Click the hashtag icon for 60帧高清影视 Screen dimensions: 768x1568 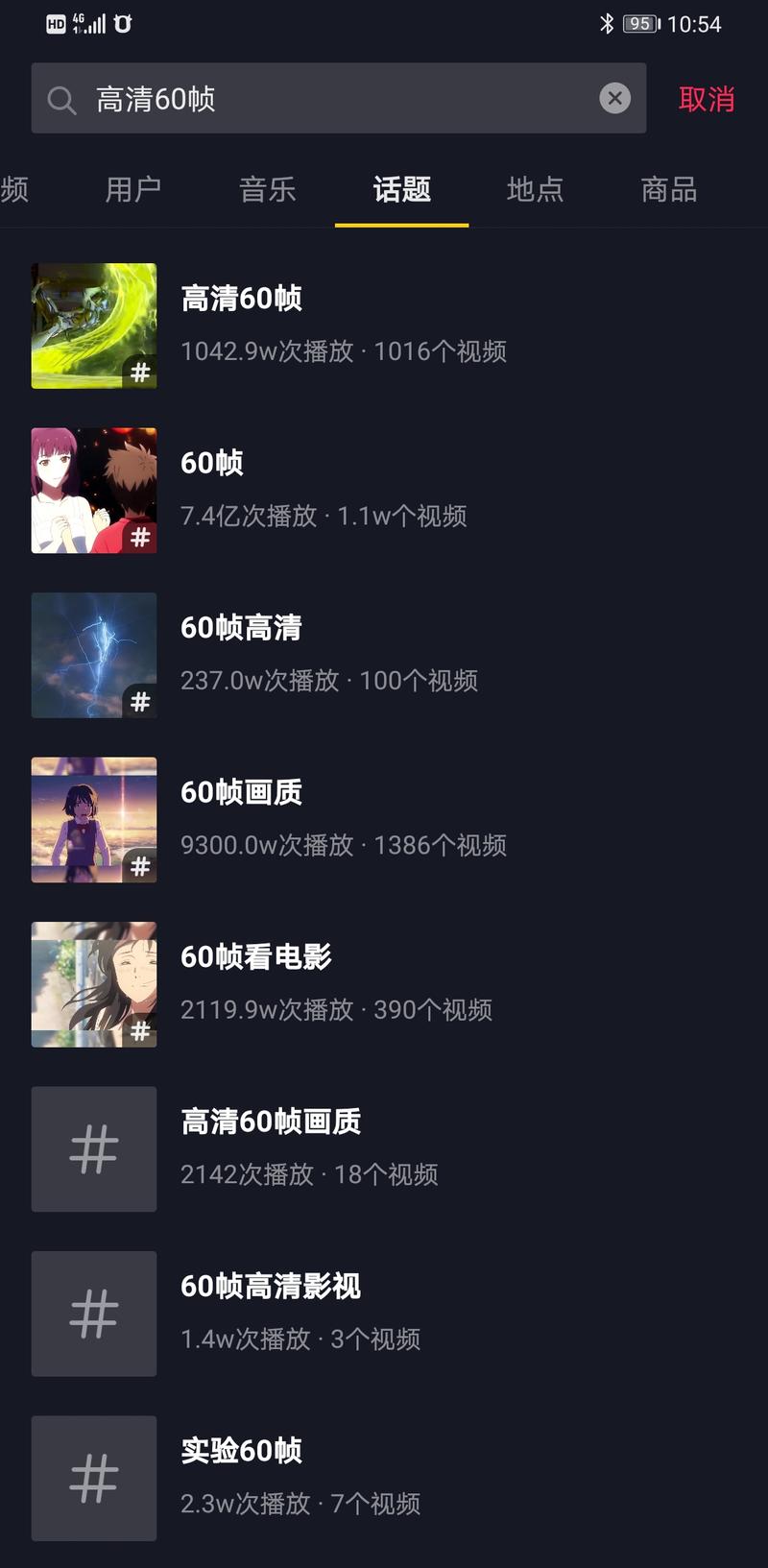93,1314
